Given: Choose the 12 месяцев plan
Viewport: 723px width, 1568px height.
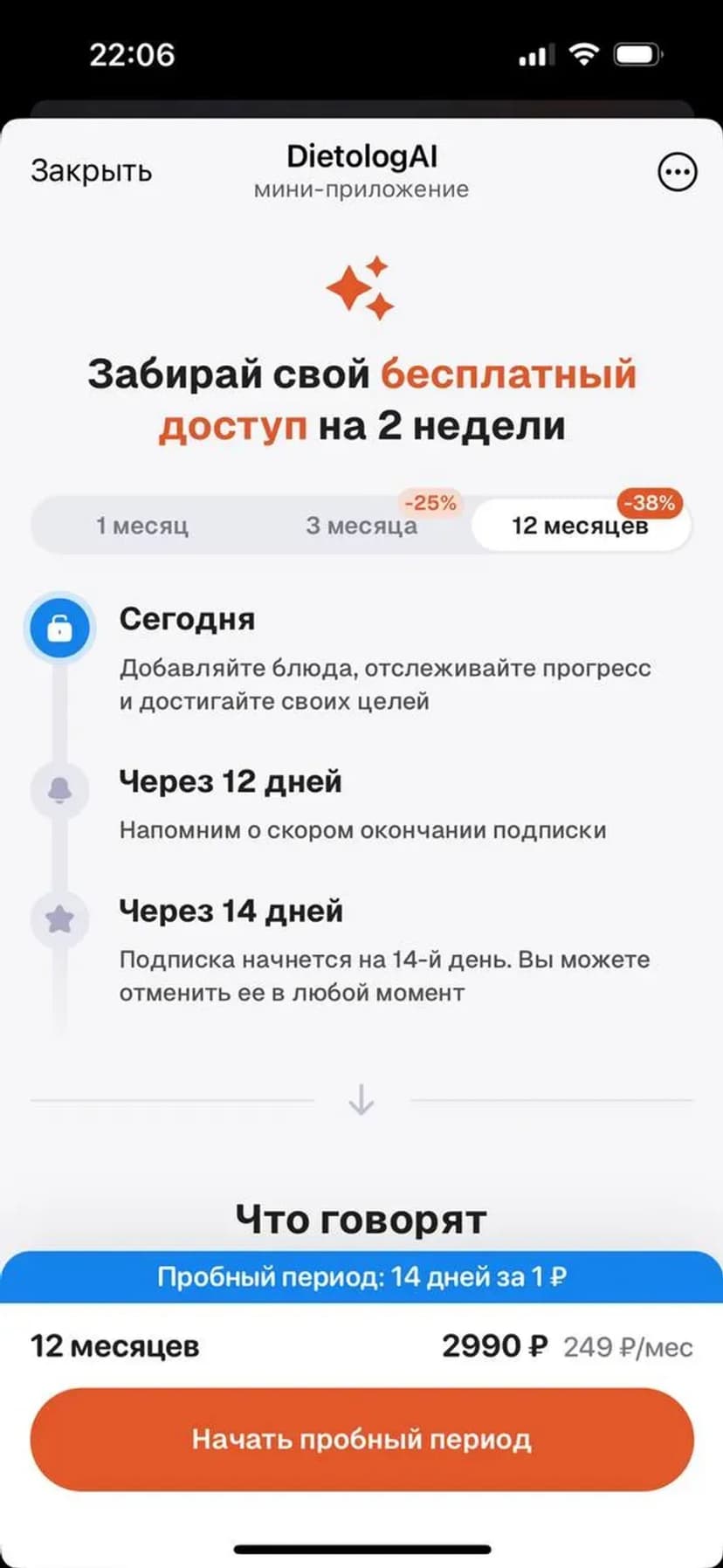Looking at the screenshot, I should point(580,526).
